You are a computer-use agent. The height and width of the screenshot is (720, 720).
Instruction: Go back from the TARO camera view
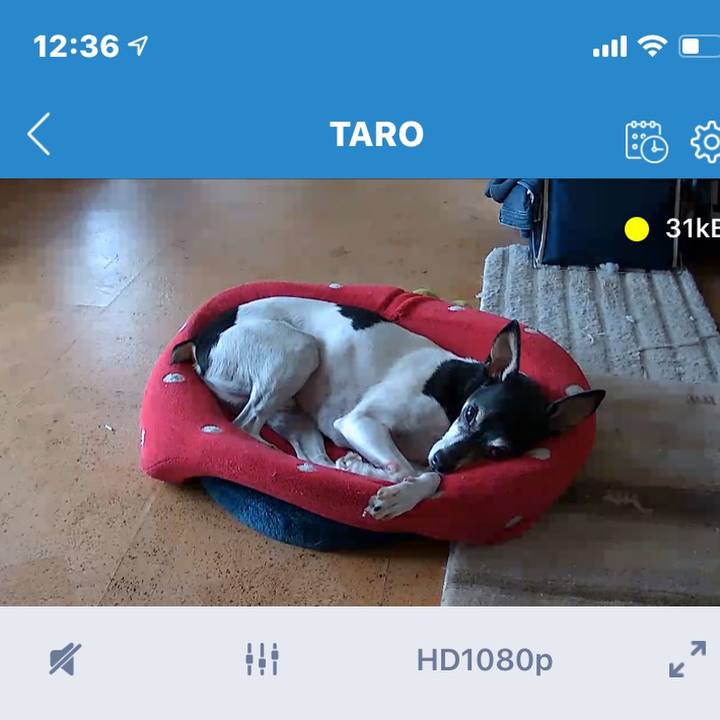coord(39,134)
